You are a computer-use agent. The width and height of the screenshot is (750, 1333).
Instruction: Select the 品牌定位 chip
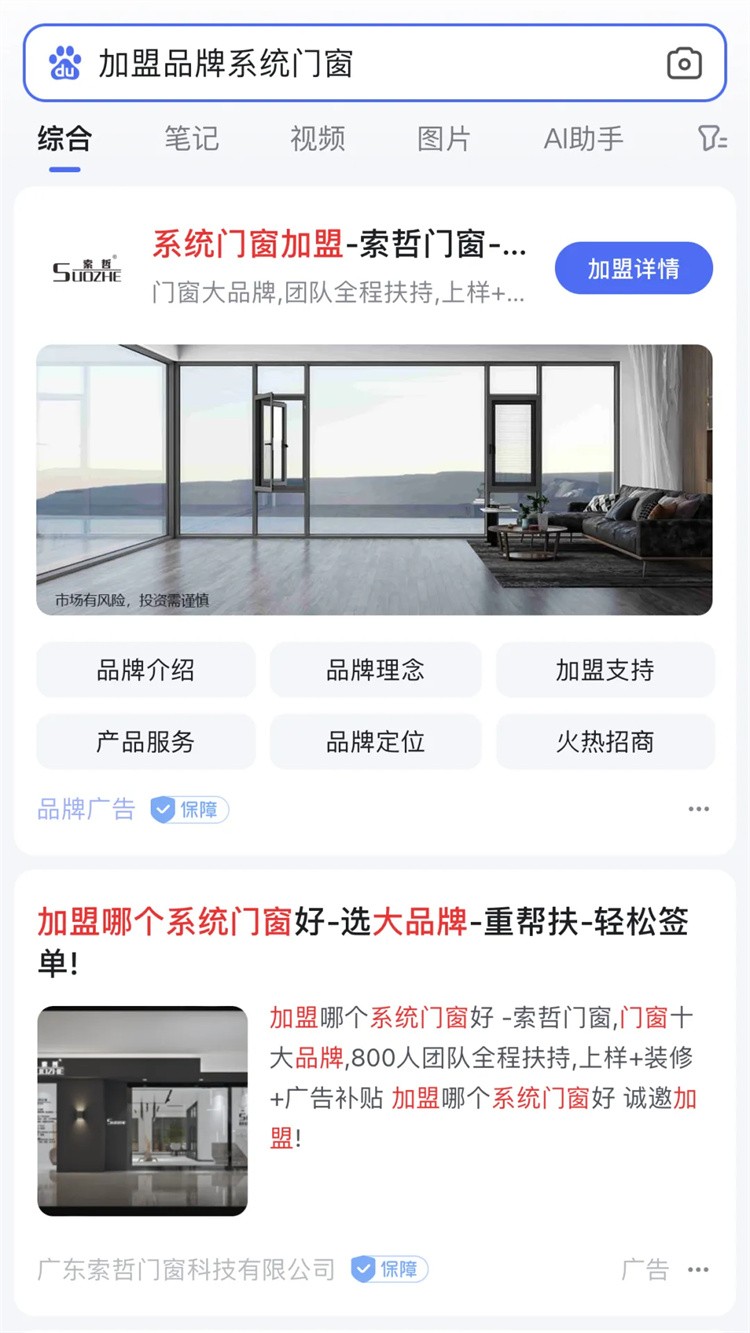(375, 742)
